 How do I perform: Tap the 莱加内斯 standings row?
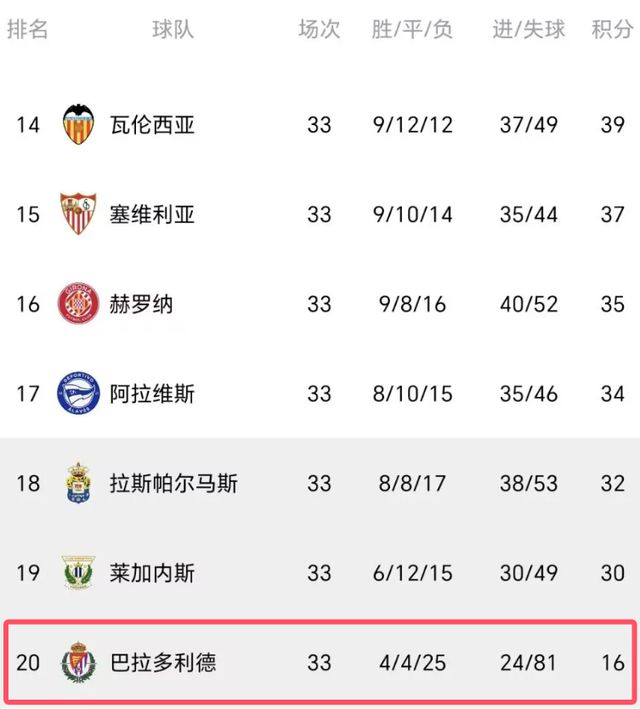152,573
